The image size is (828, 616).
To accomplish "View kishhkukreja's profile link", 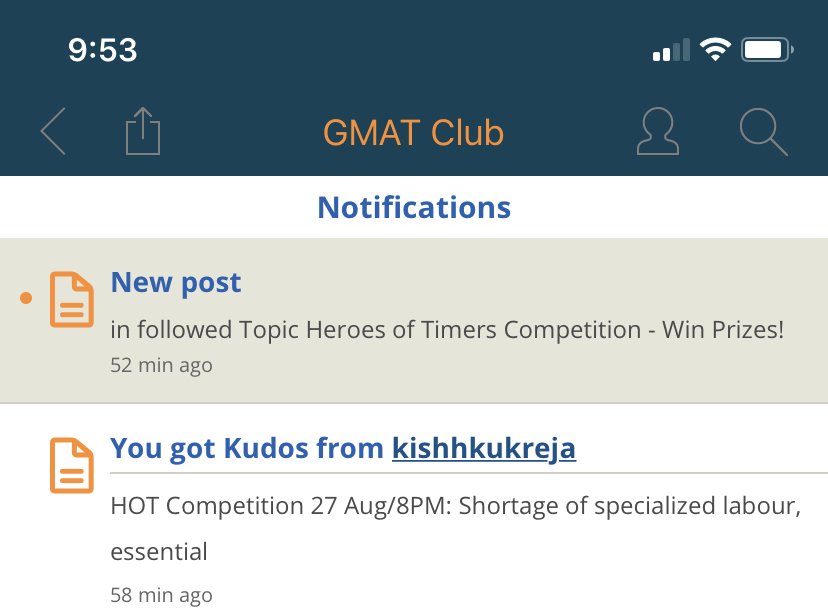I will tap(483, 449).
